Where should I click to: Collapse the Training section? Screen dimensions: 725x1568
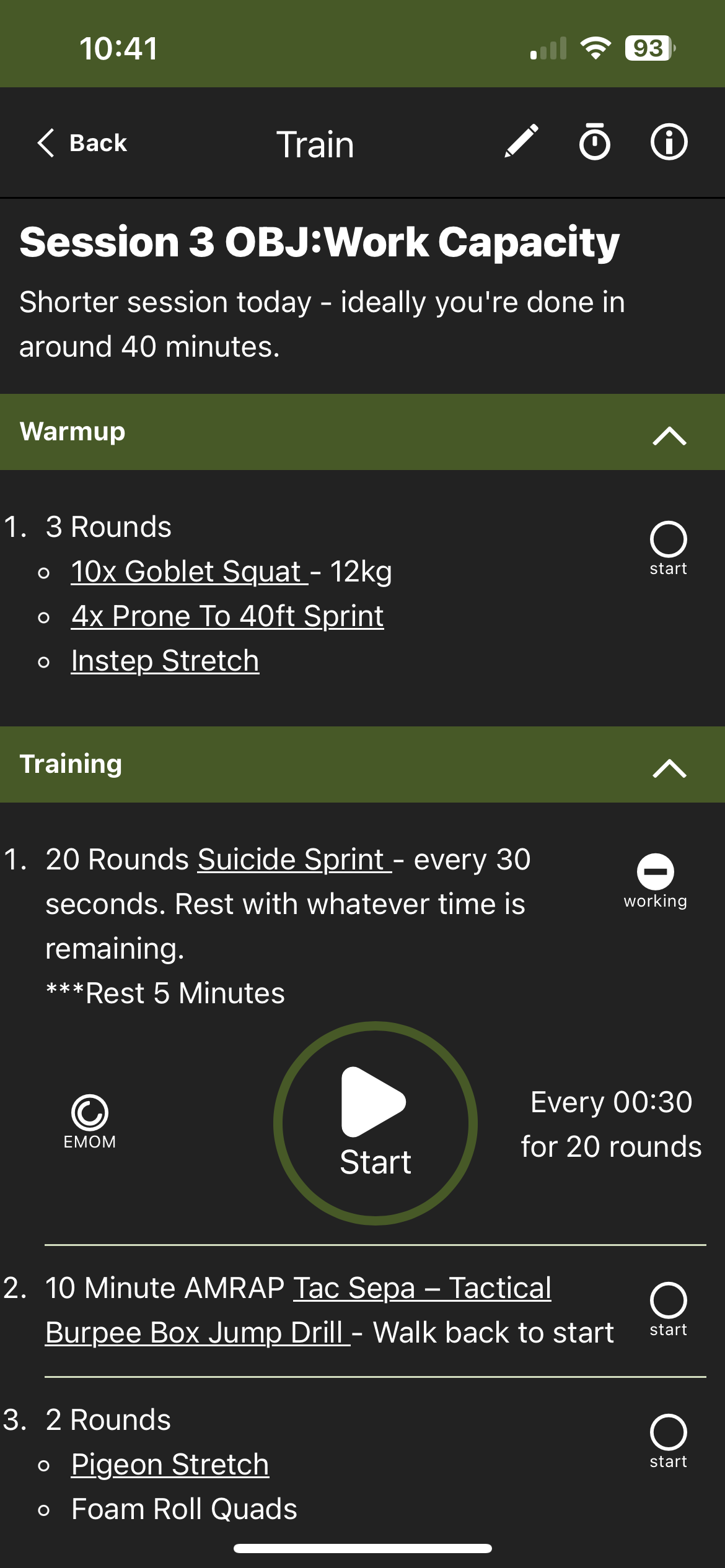pyautogui.click(x=669, y=767)
